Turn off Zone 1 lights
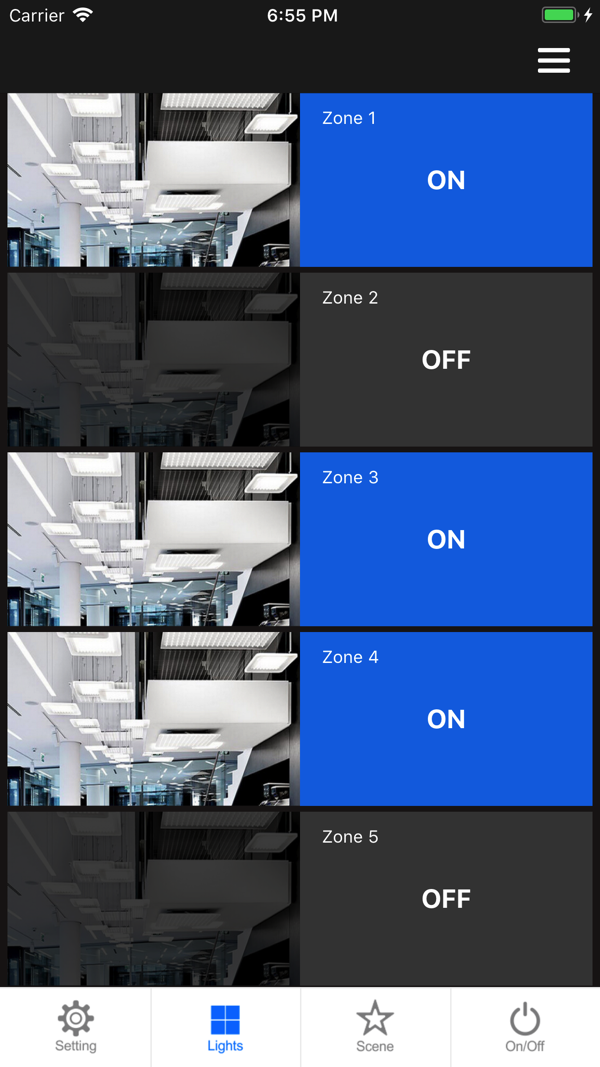The image size is (600, 1067). click(x=446, y=180)
